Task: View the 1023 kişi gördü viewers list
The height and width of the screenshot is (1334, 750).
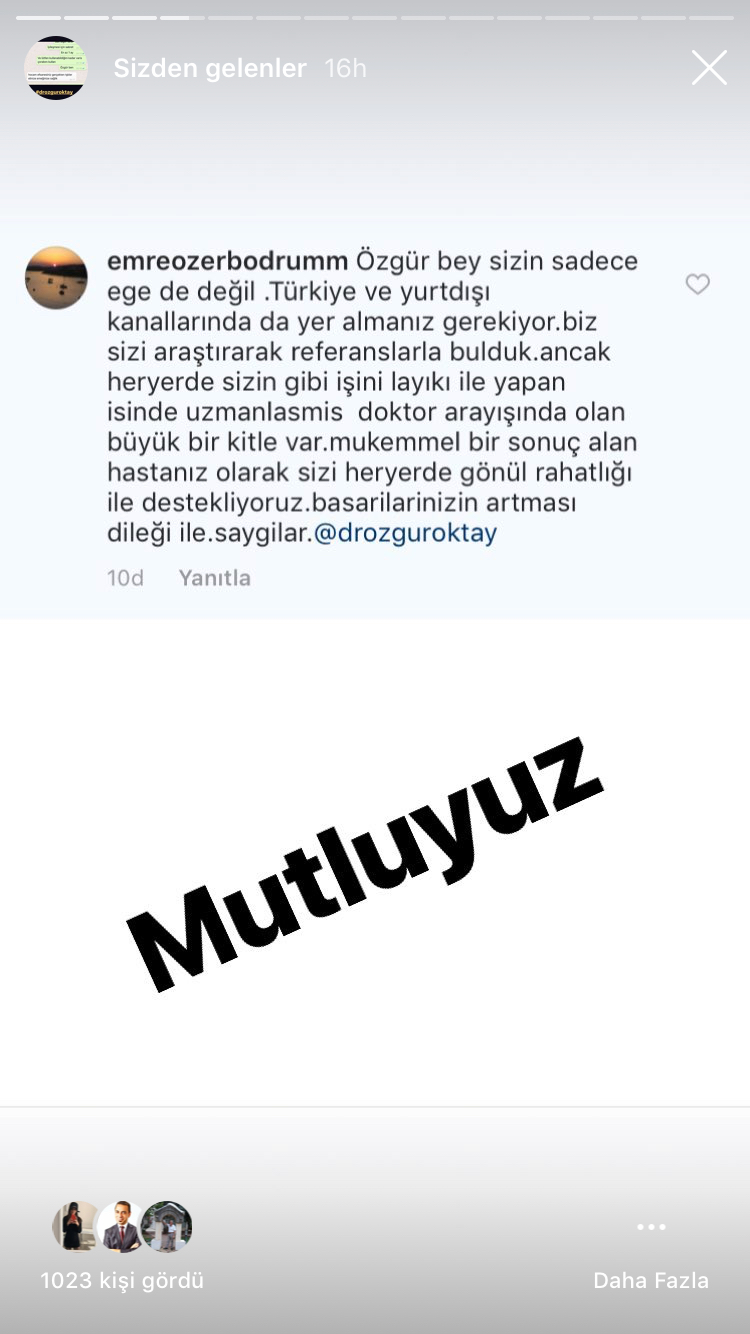Action: [x=122, y=1281]
